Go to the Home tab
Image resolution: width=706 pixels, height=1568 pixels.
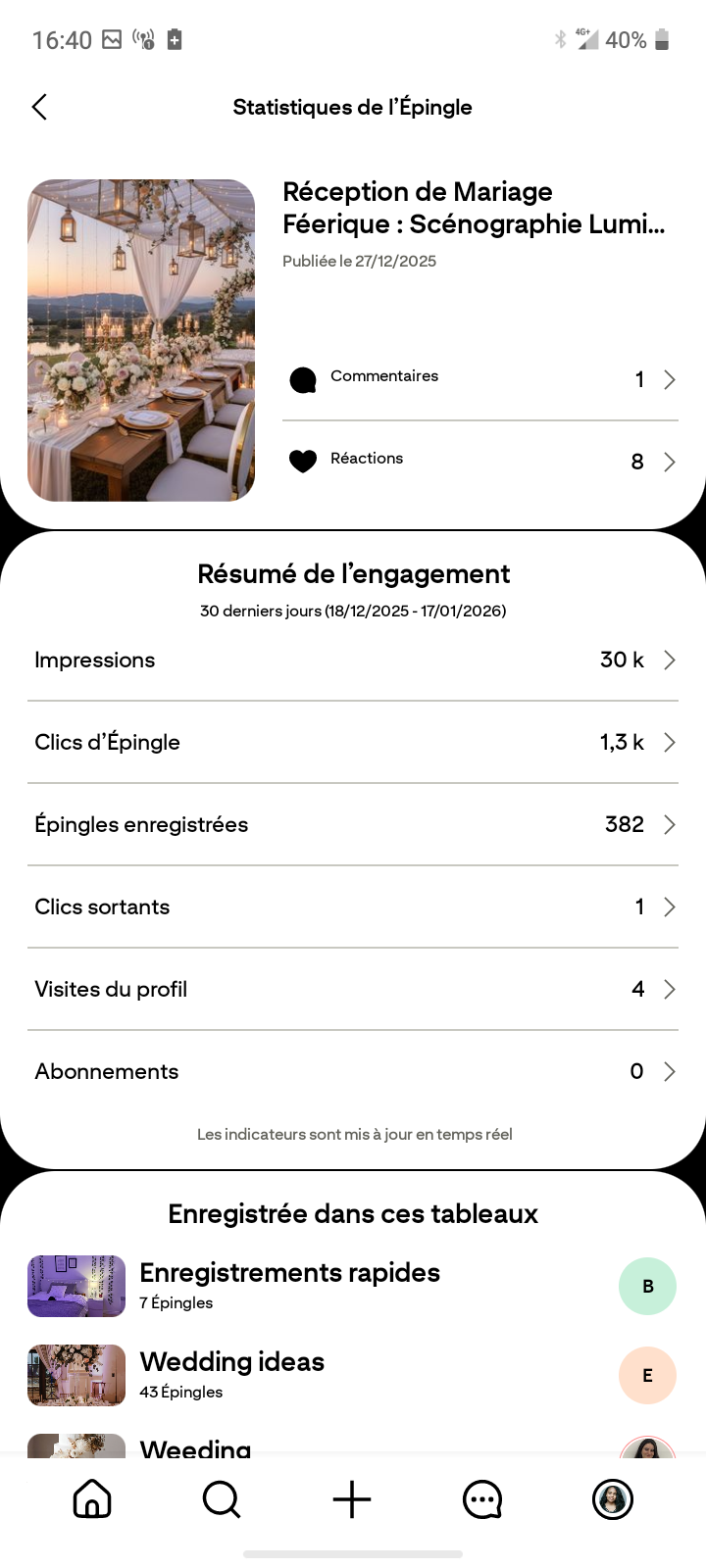coord(92,1499)
